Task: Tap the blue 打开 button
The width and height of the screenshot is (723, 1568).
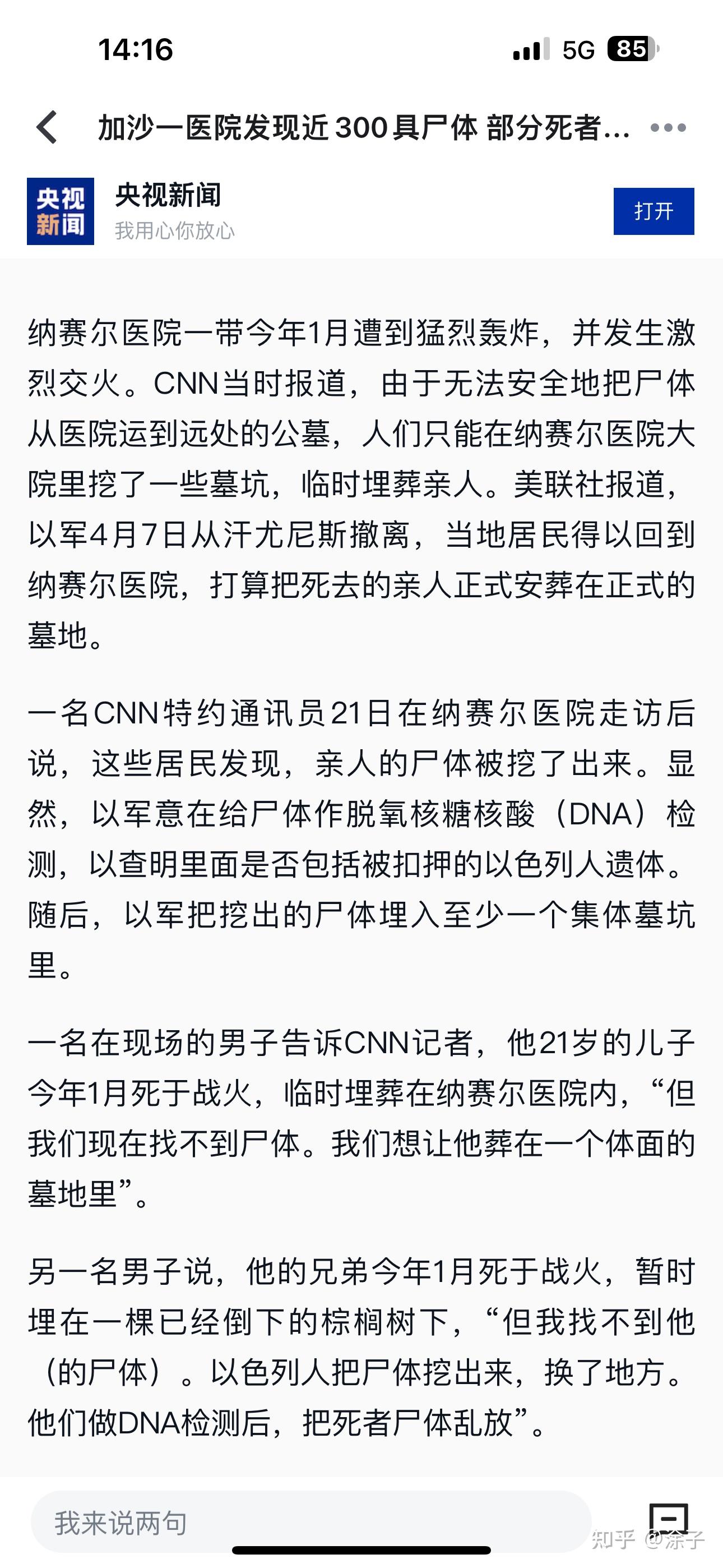Action: (x=654, y=211)
